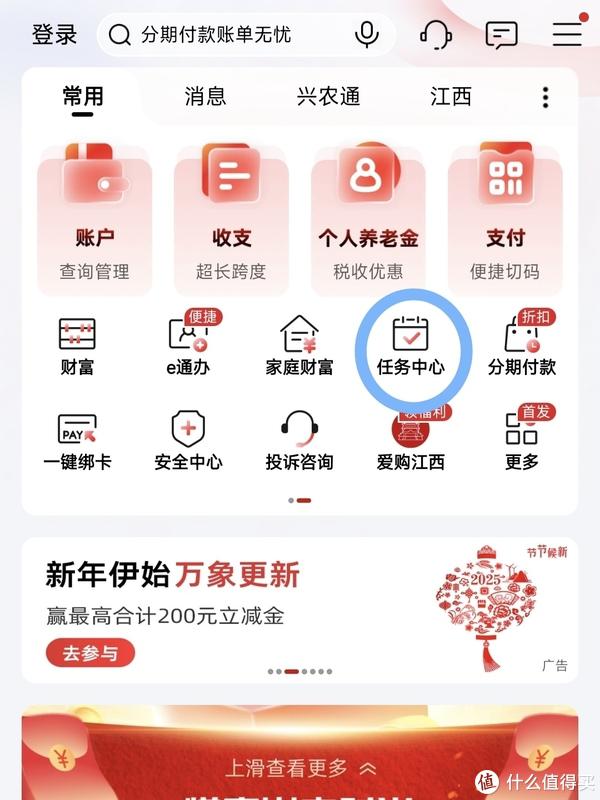600x800 pixels.
Task: Open the 收支 超长跨度 card
Action: (231, 215)
